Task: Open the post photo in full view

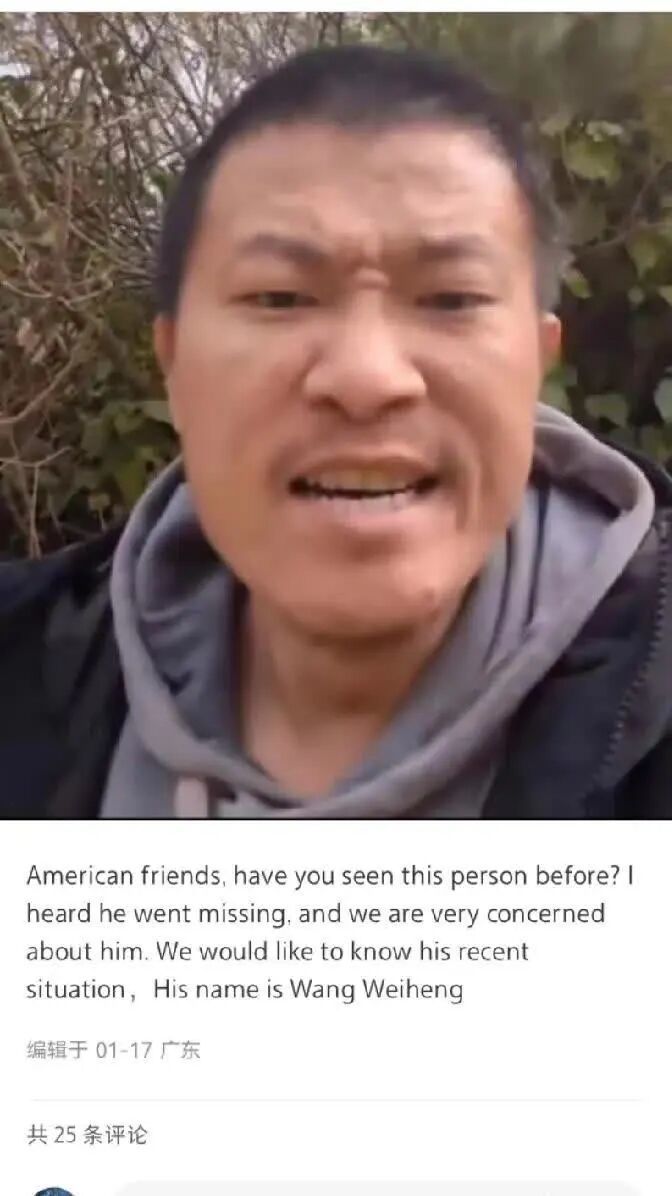Action: pos(336,415)
